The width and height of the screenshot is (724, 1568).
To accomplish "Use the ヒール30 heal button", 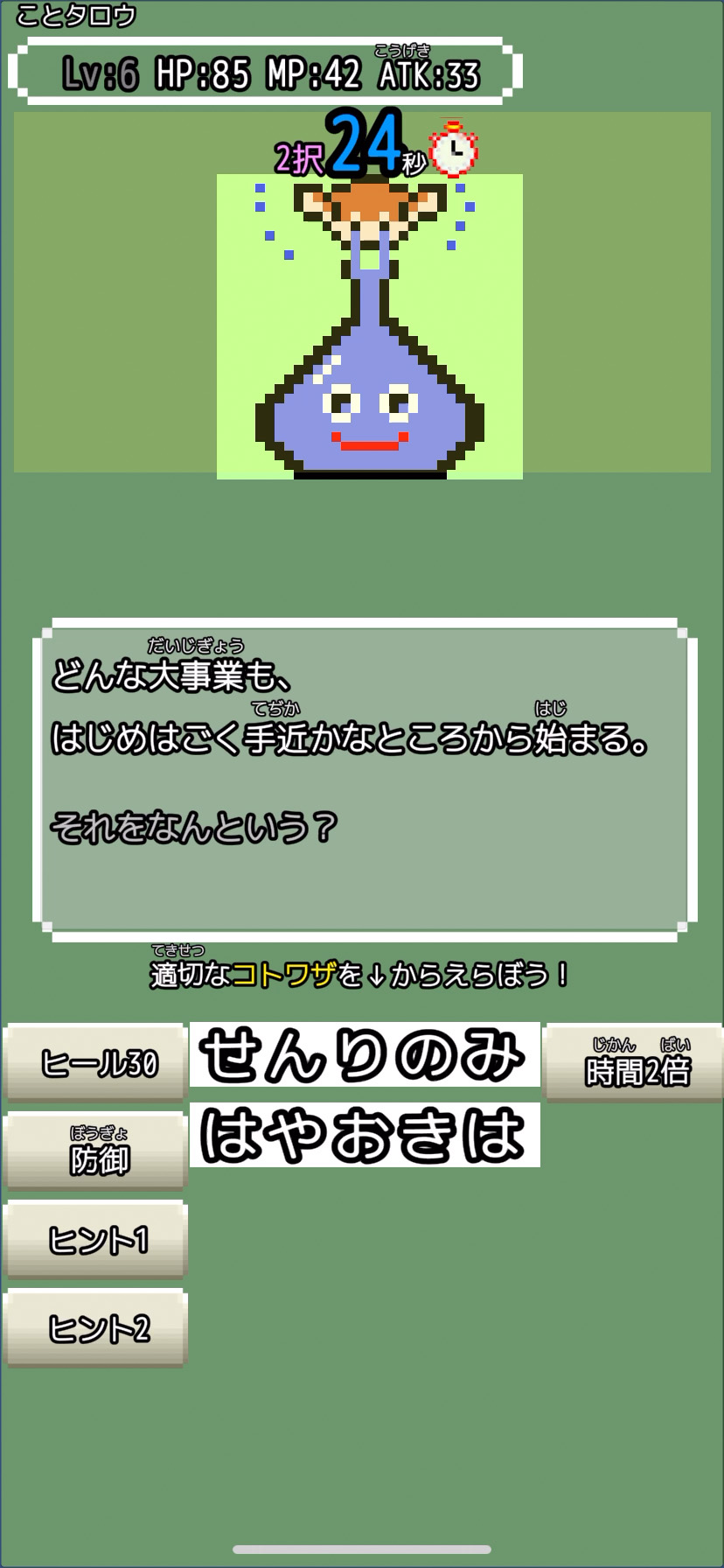I will [96, 1062].
